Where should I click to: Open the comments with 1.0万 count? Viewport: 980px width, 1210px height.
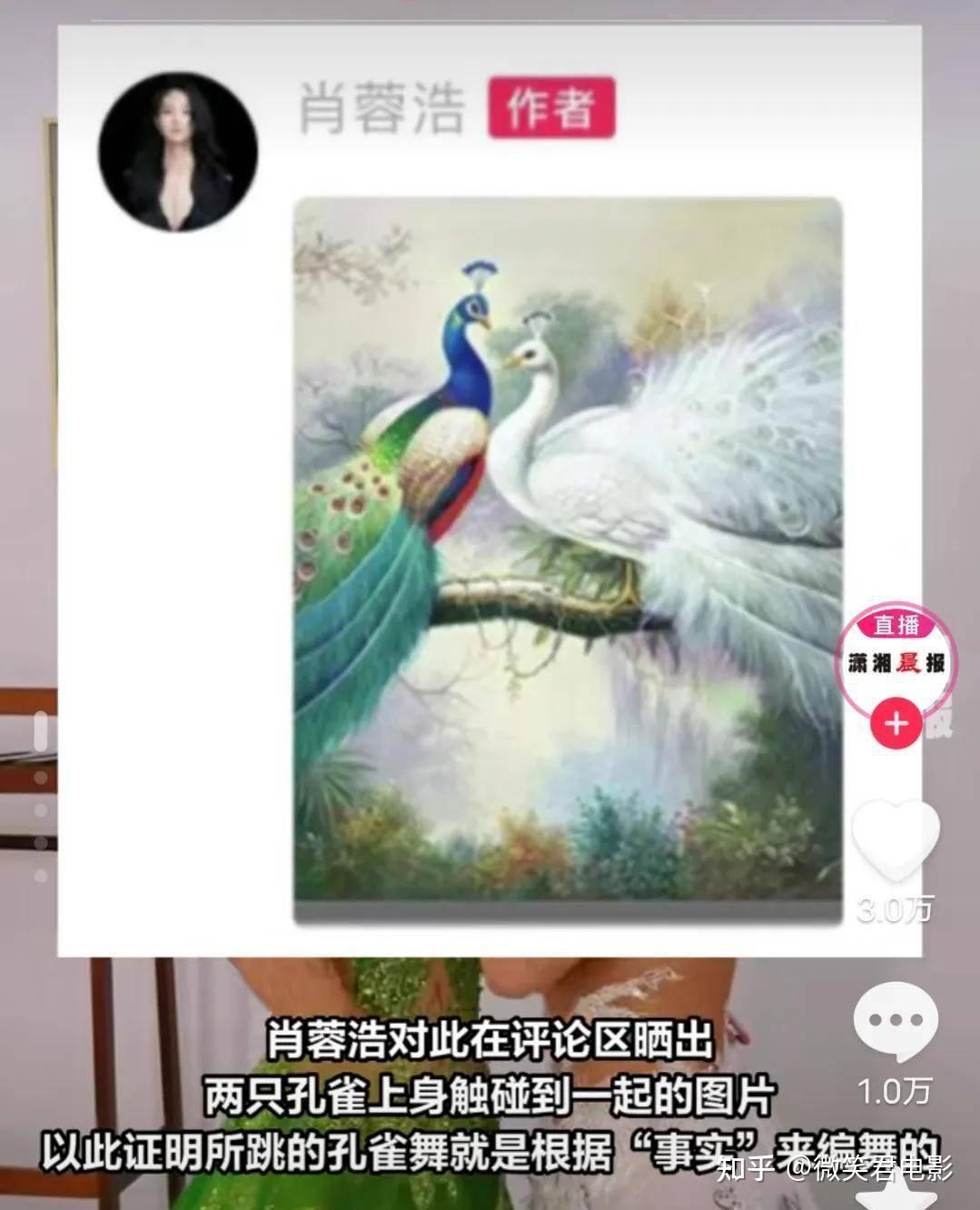(x=896, y=1020)
